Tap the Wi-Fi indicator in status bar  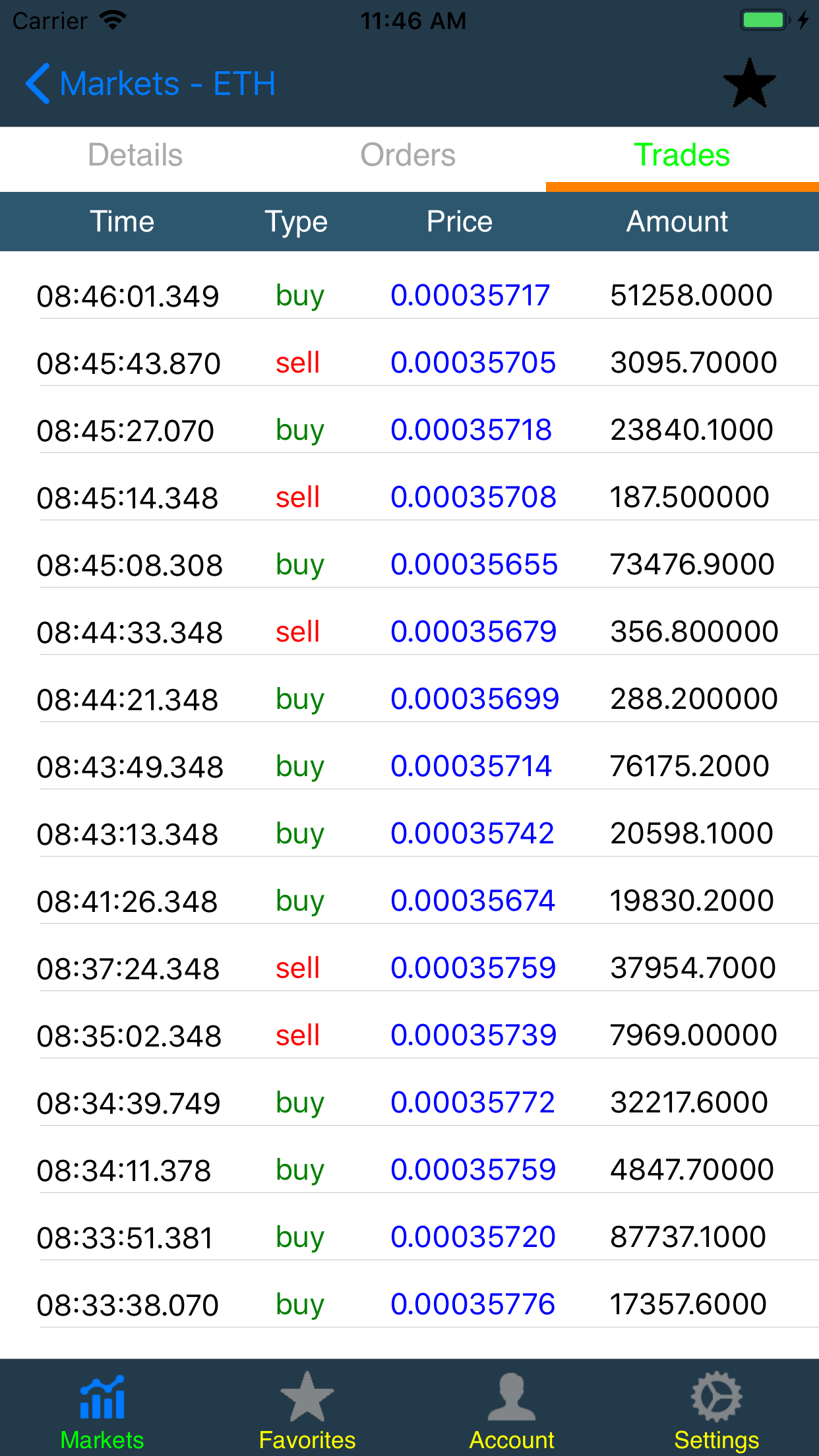[112, 19]
